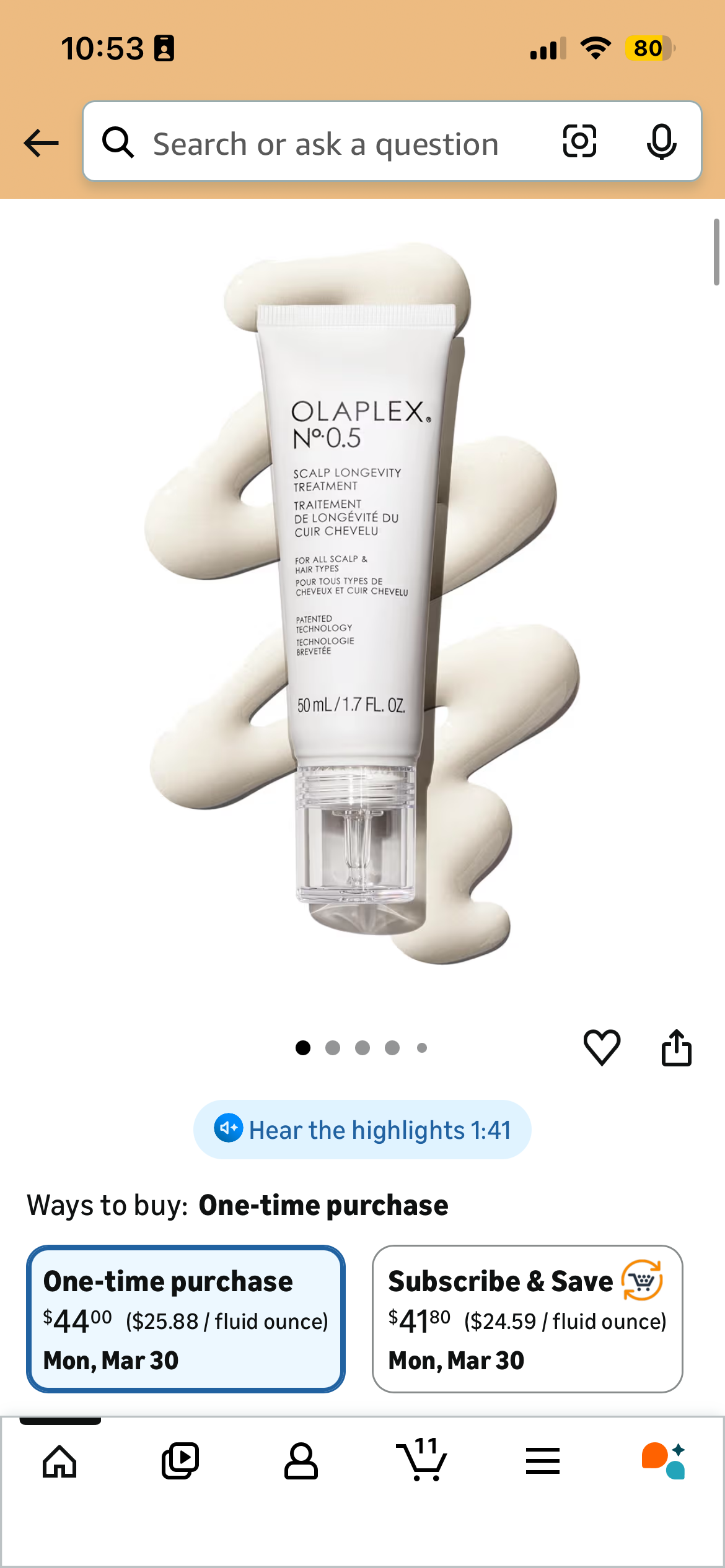Add this product to wish list
The width and height of the screenshot is (725, 1568).
(x=602, y=1047)
